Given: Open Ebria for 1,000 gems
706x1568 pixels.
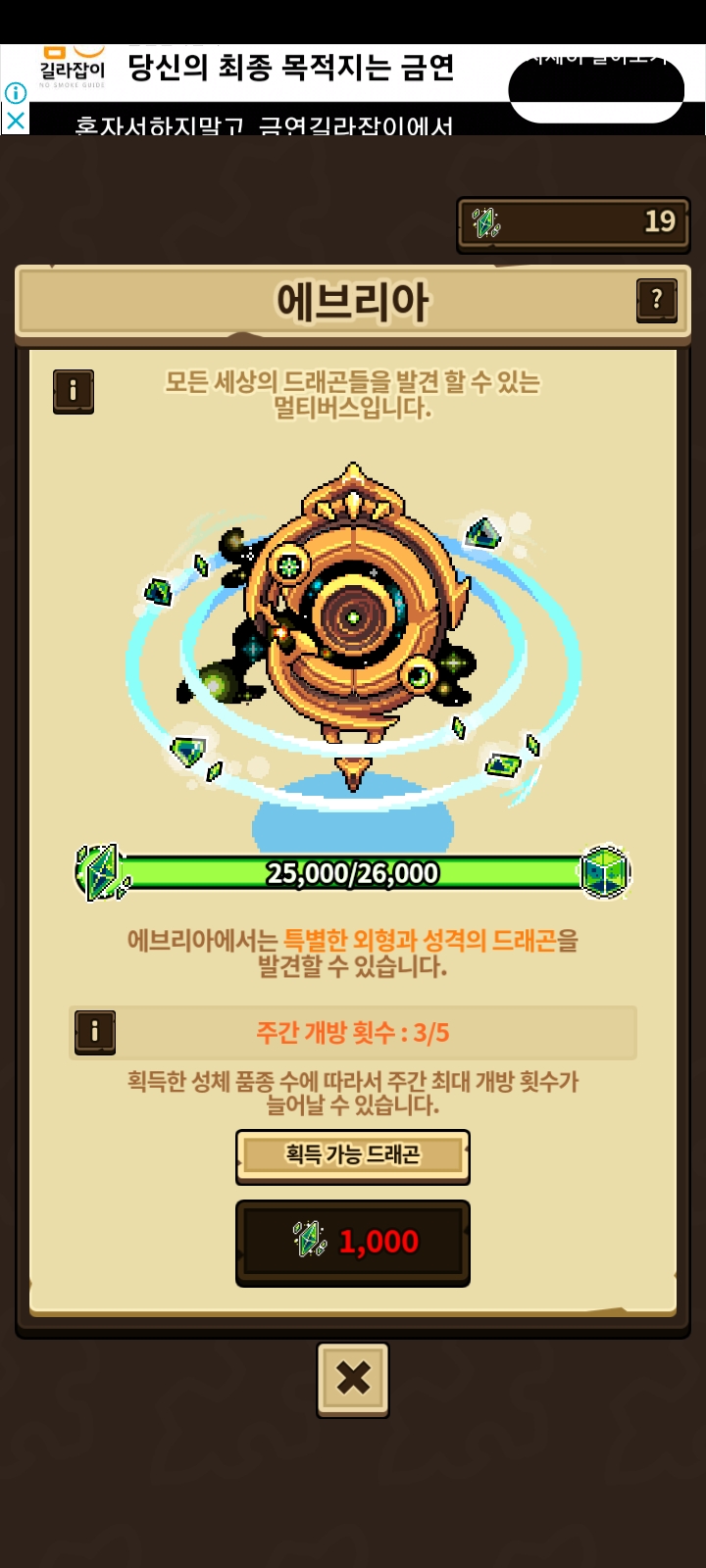Looking at the screenshot, I should click(353, 1243).
